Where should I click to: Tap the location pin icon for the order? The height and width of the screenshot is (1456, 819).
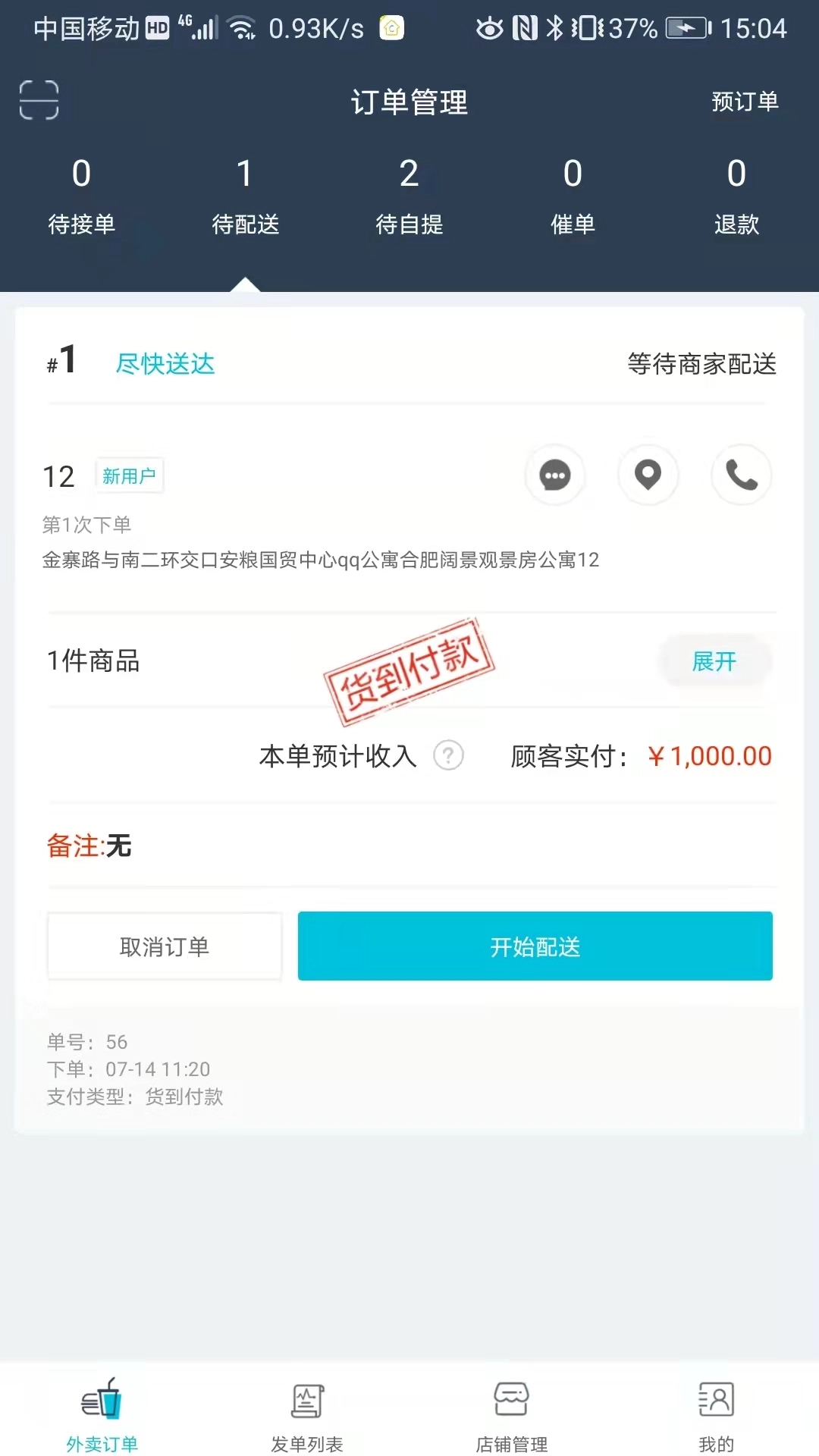click(x=648, y=475)
